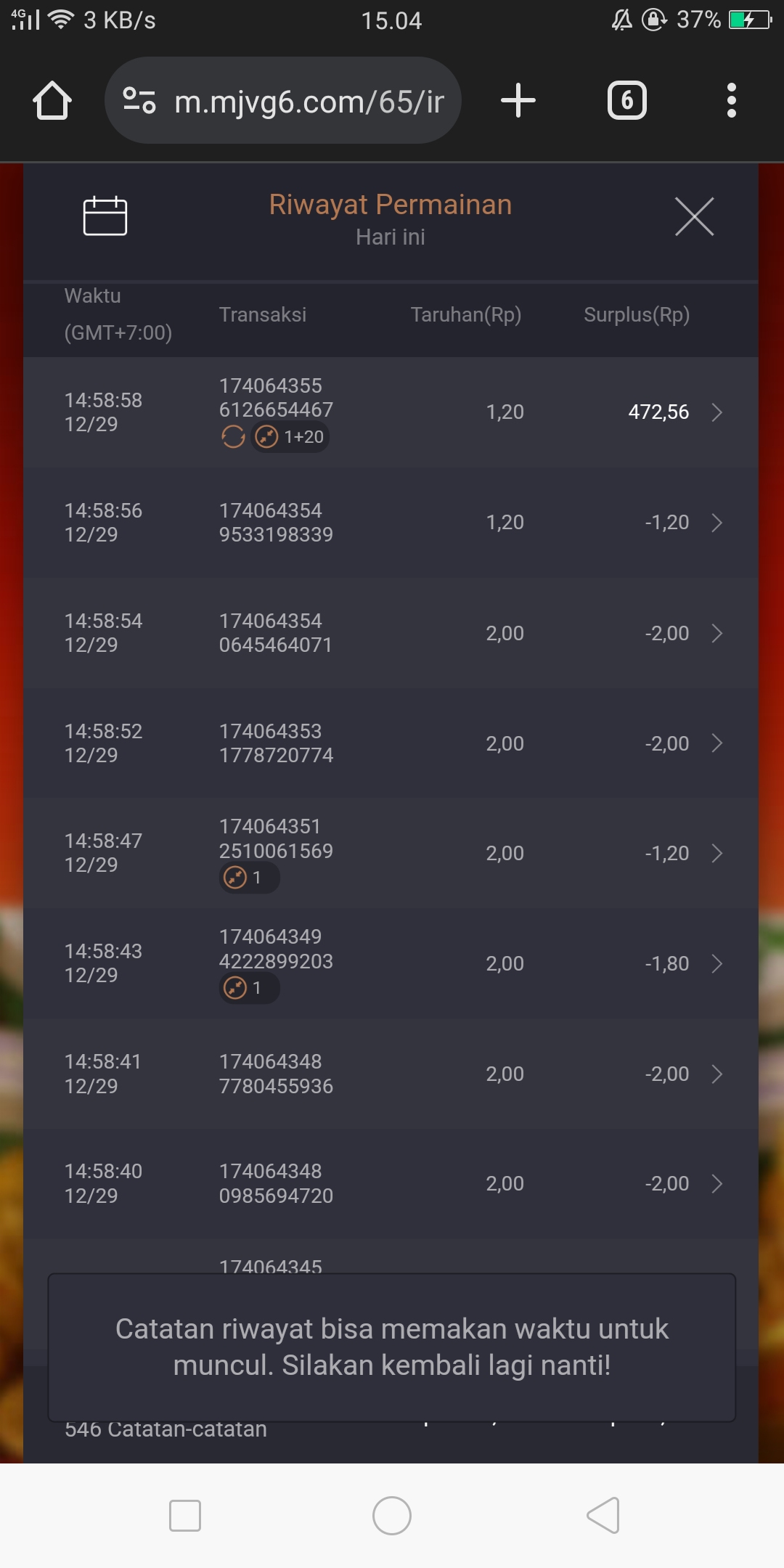Tap the browser home button
The width and height of the screenshot is (784, 1568).
pyautogui.click(x=52, y=101)
